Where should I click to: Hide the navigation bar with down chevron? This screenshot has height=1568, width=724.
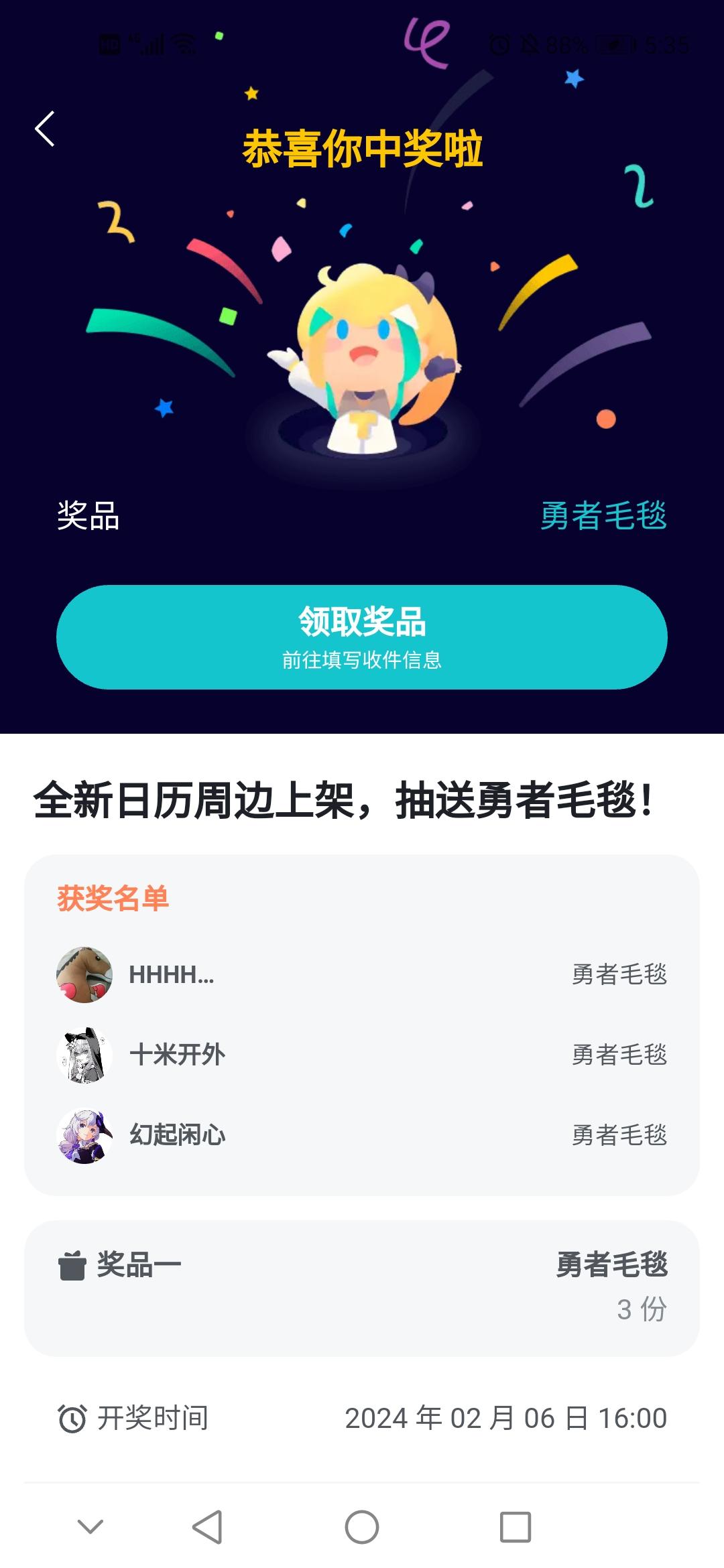(x=90, y=1527)
